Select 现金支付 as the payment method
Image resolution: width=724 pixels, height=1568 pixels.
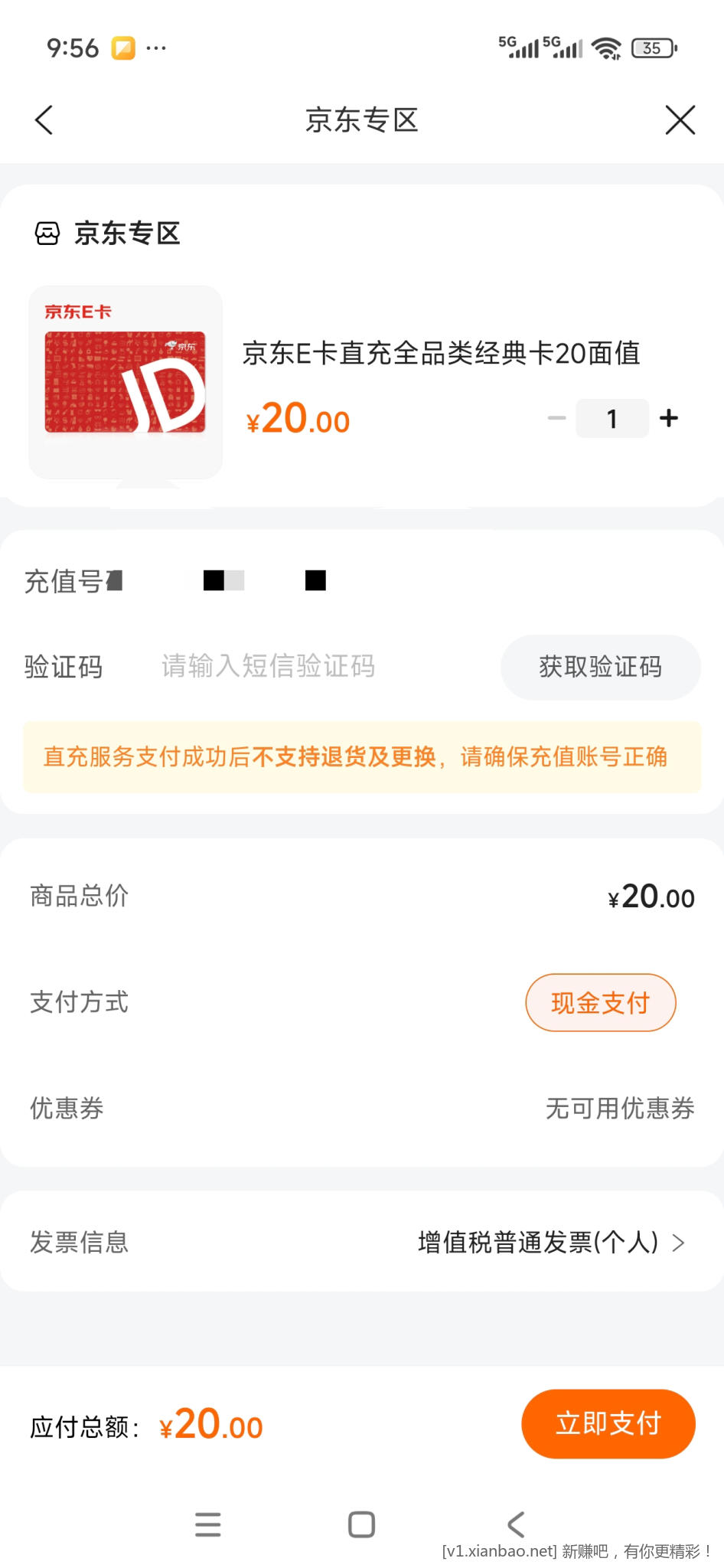pyautogui.click(x=600, y=1002)
